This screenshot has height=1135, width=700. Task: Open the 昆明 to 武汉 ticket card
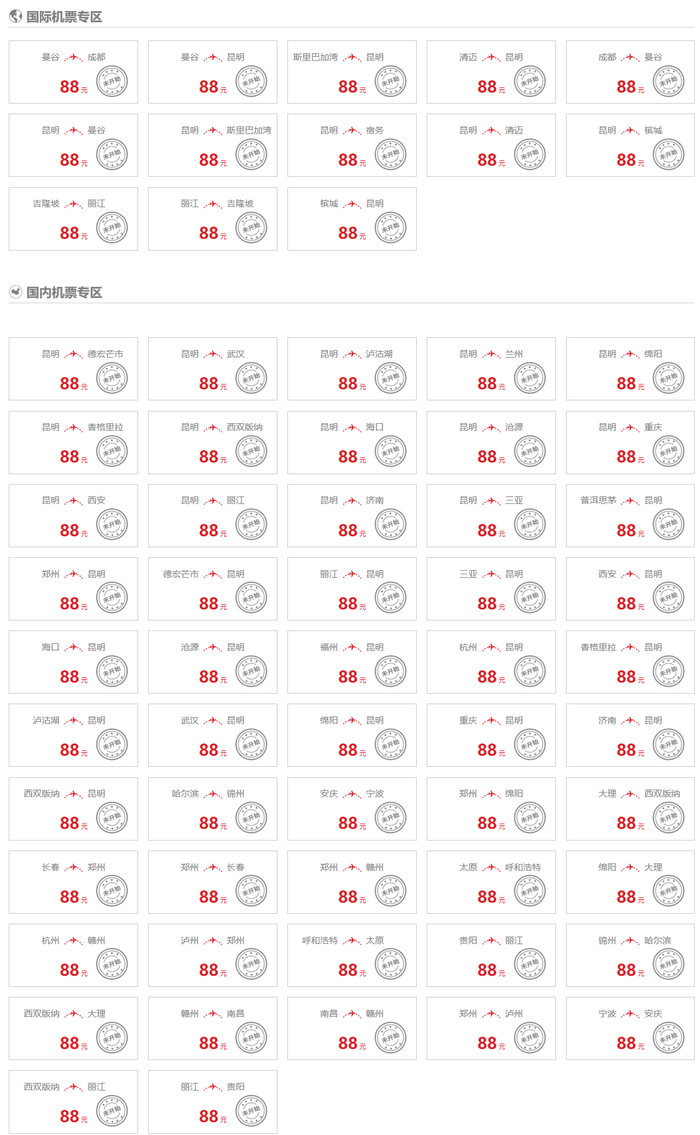click(x=213, y=369)
